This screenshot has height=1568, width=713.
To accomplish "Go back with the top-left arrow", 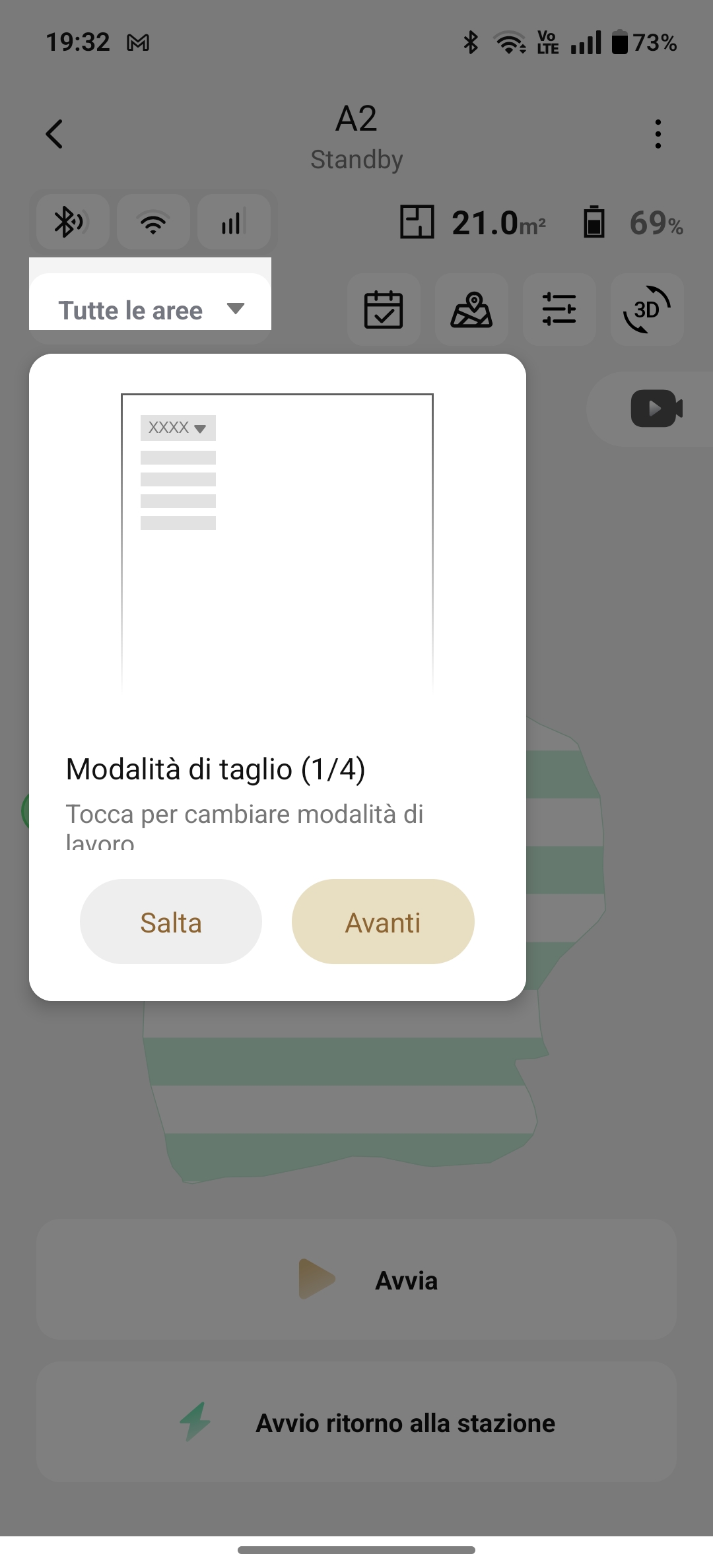I will (55, 134).
